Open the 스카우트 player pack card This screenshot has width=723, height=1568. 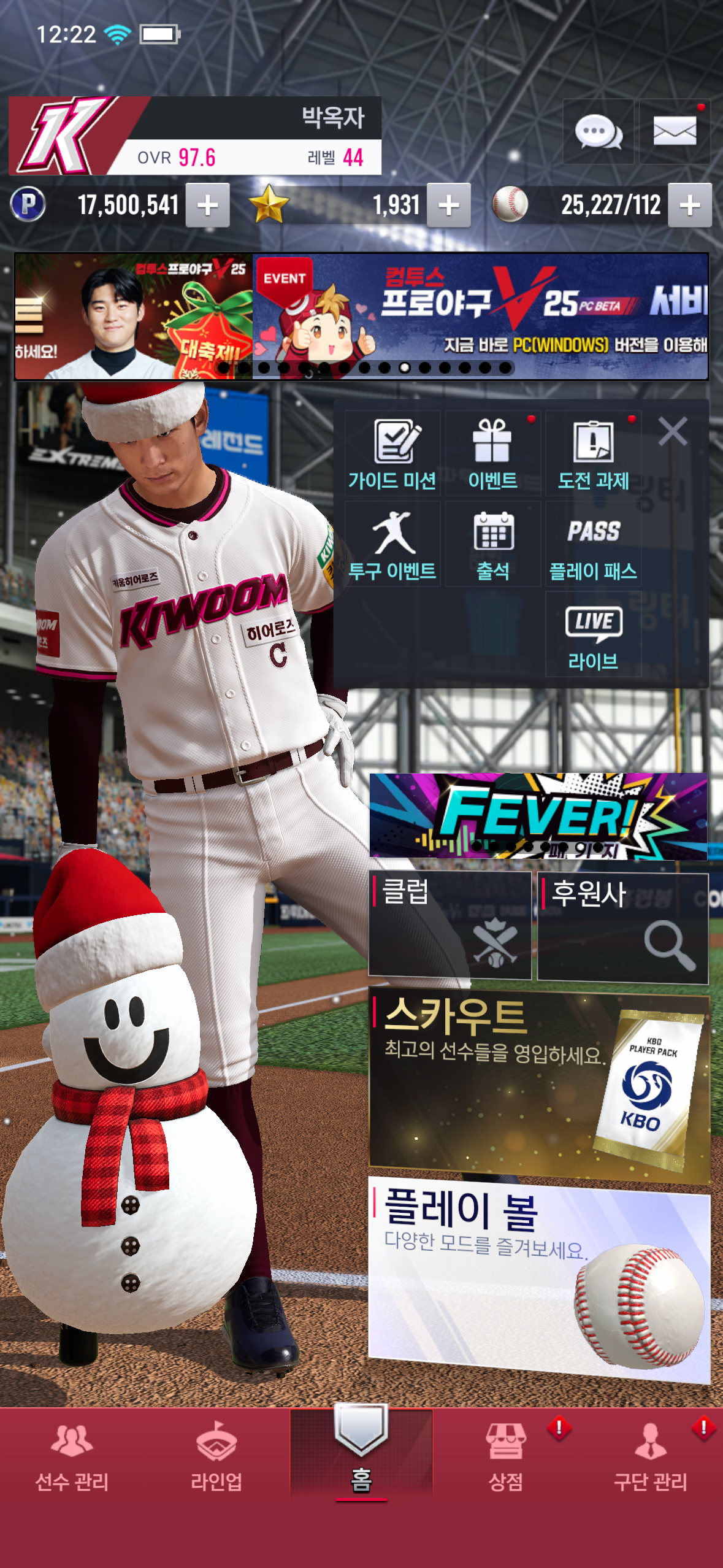[538, 1086]
